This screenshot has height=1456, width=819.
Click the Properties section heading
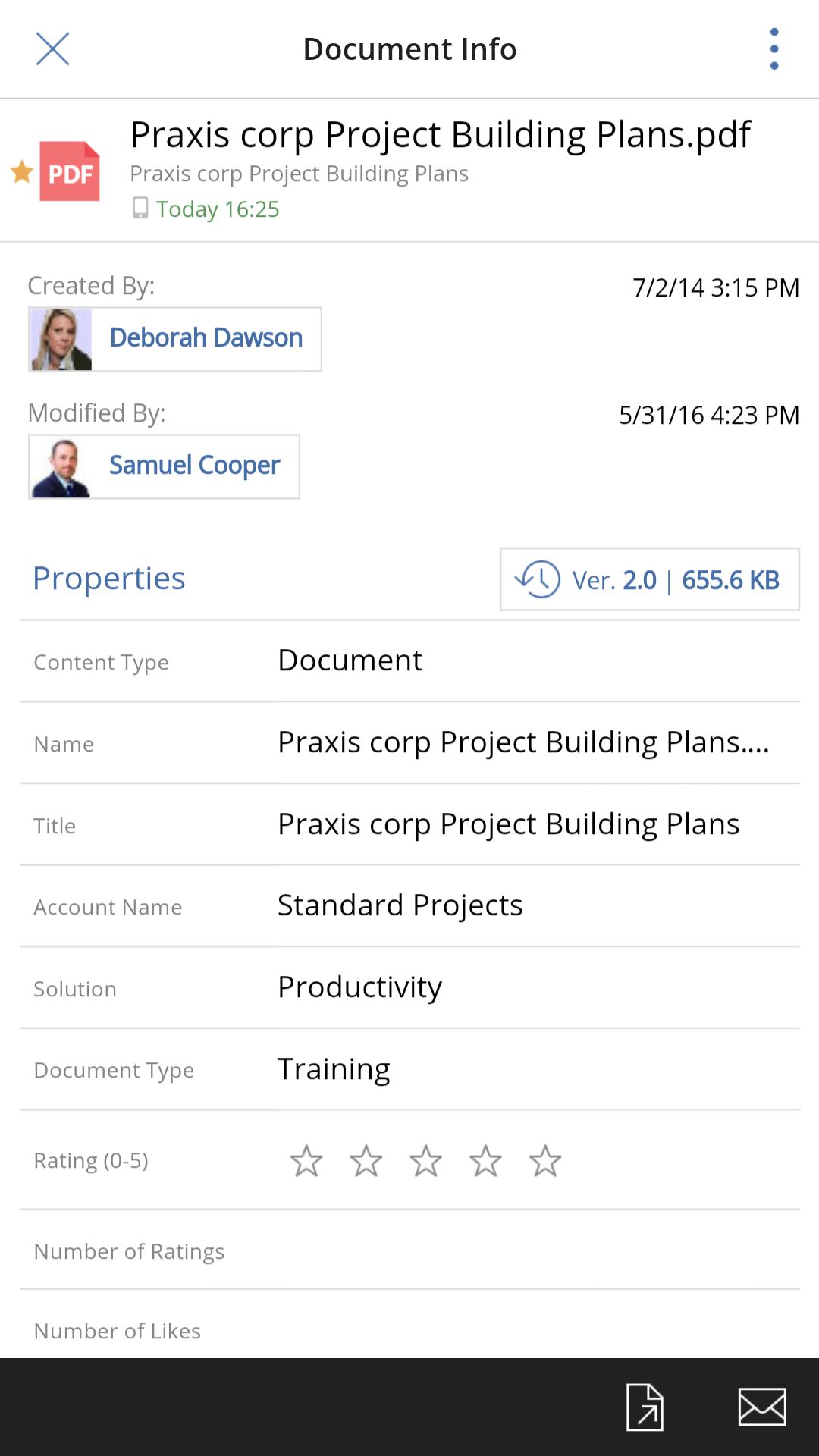click(108, 578)
